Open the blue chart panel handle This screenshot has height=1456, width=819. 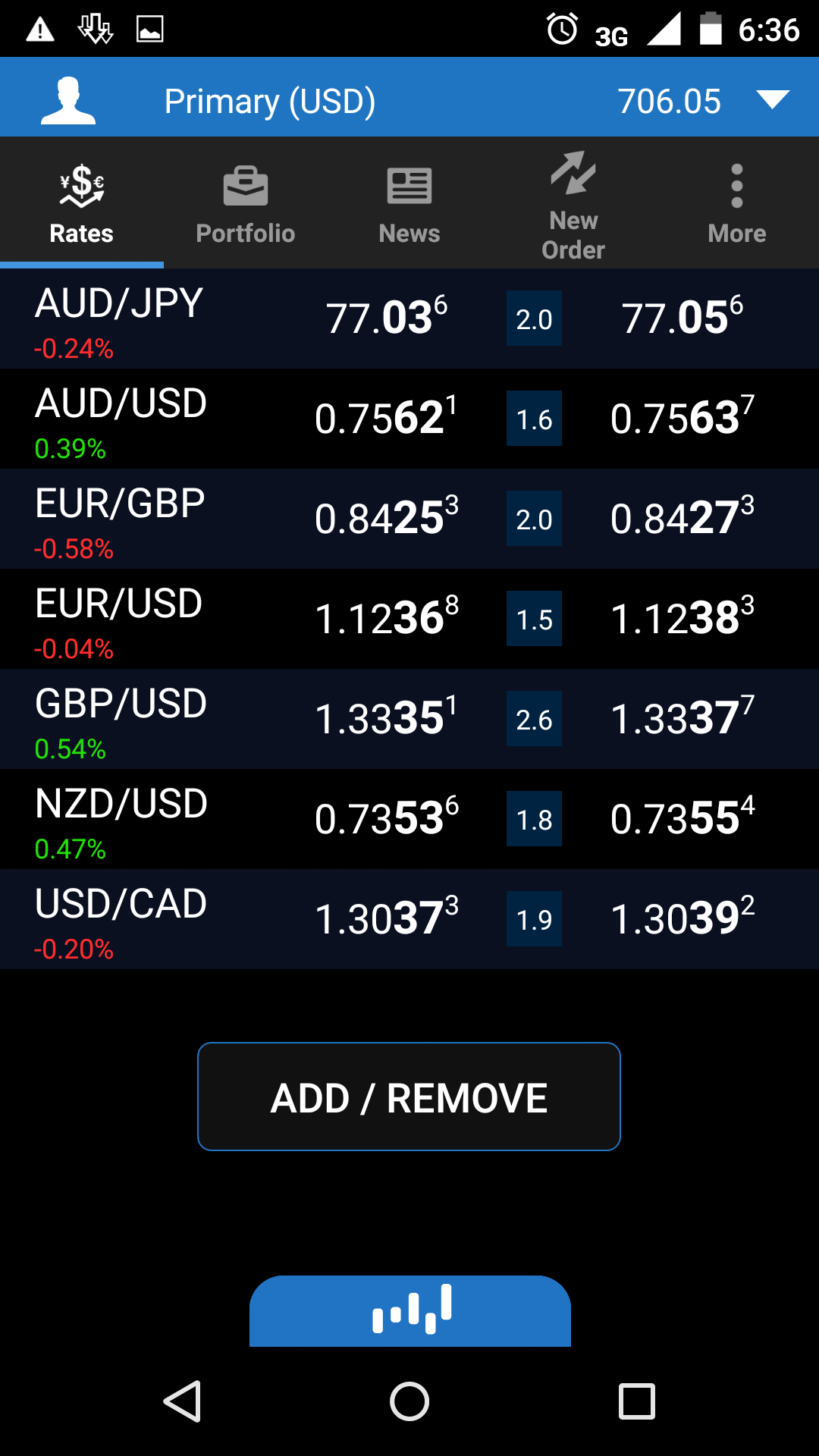(410, 1310)
